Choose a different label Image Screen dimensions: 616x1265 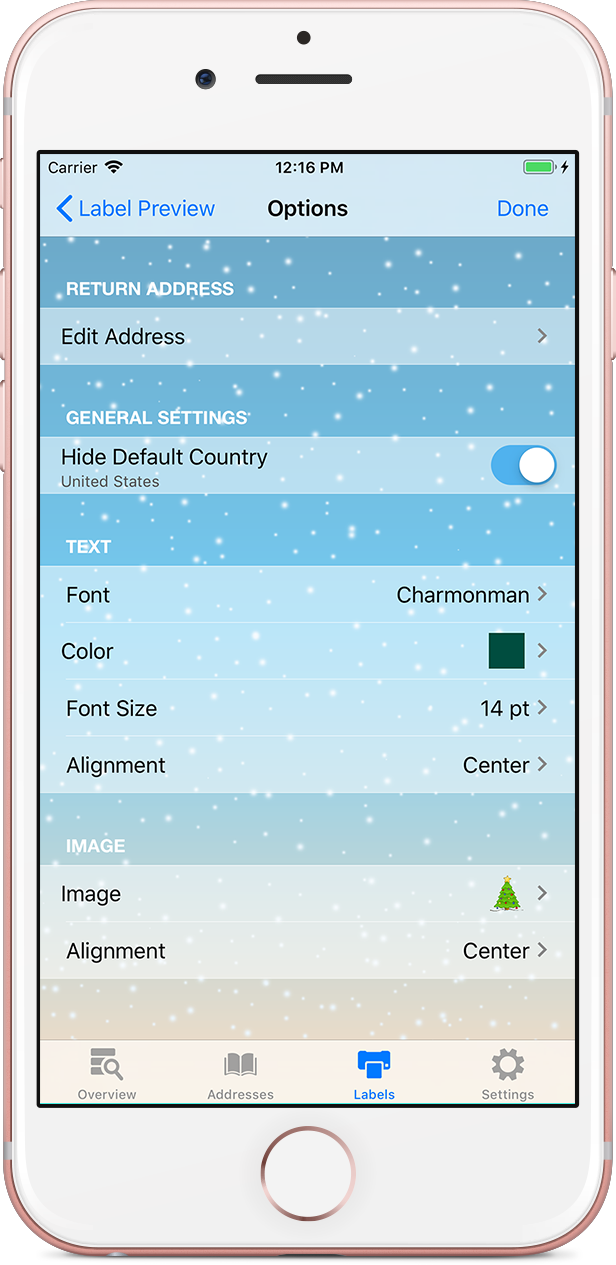(x=307, y=894)
